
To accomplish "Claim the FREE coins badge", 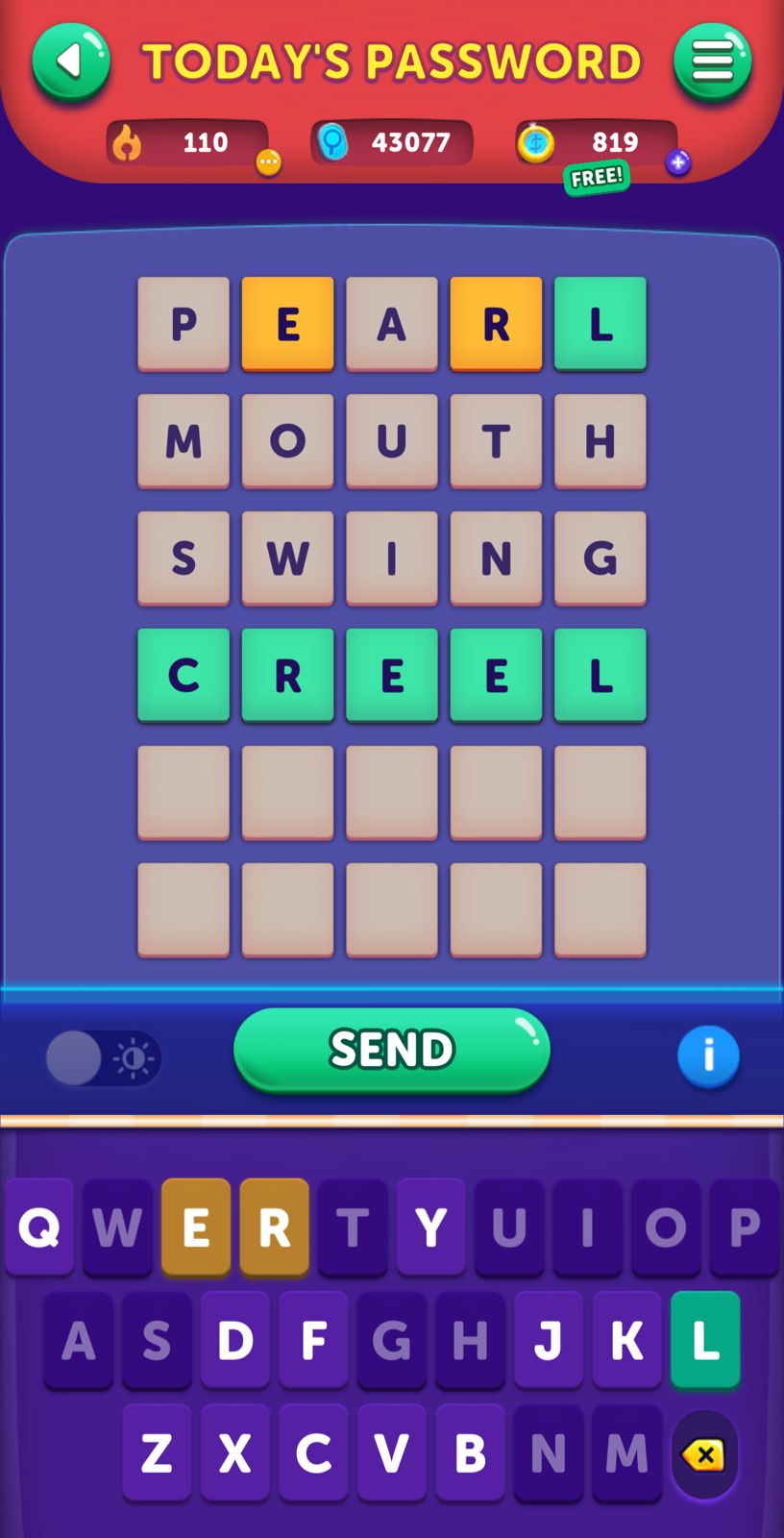I will 597,178.
